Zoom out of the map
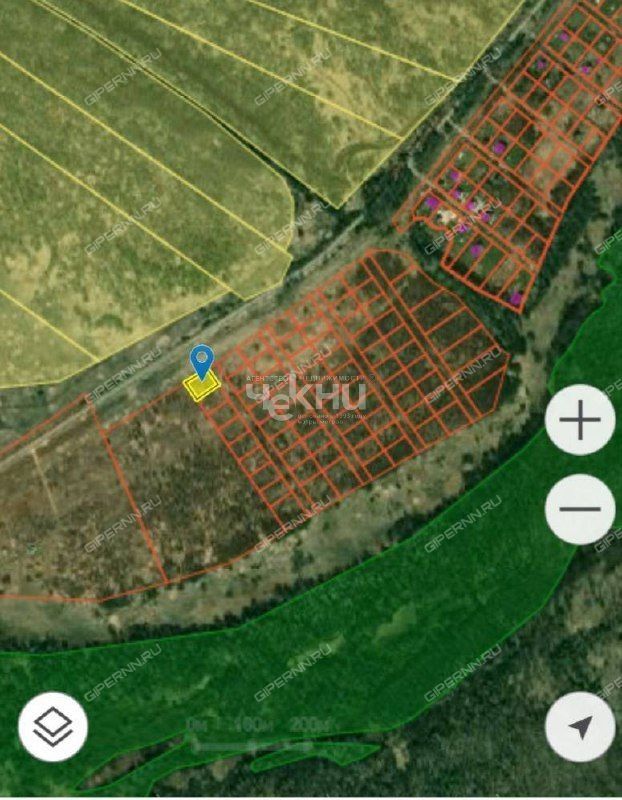The width and height of the screenshot is (622, 800). point(580,509)
